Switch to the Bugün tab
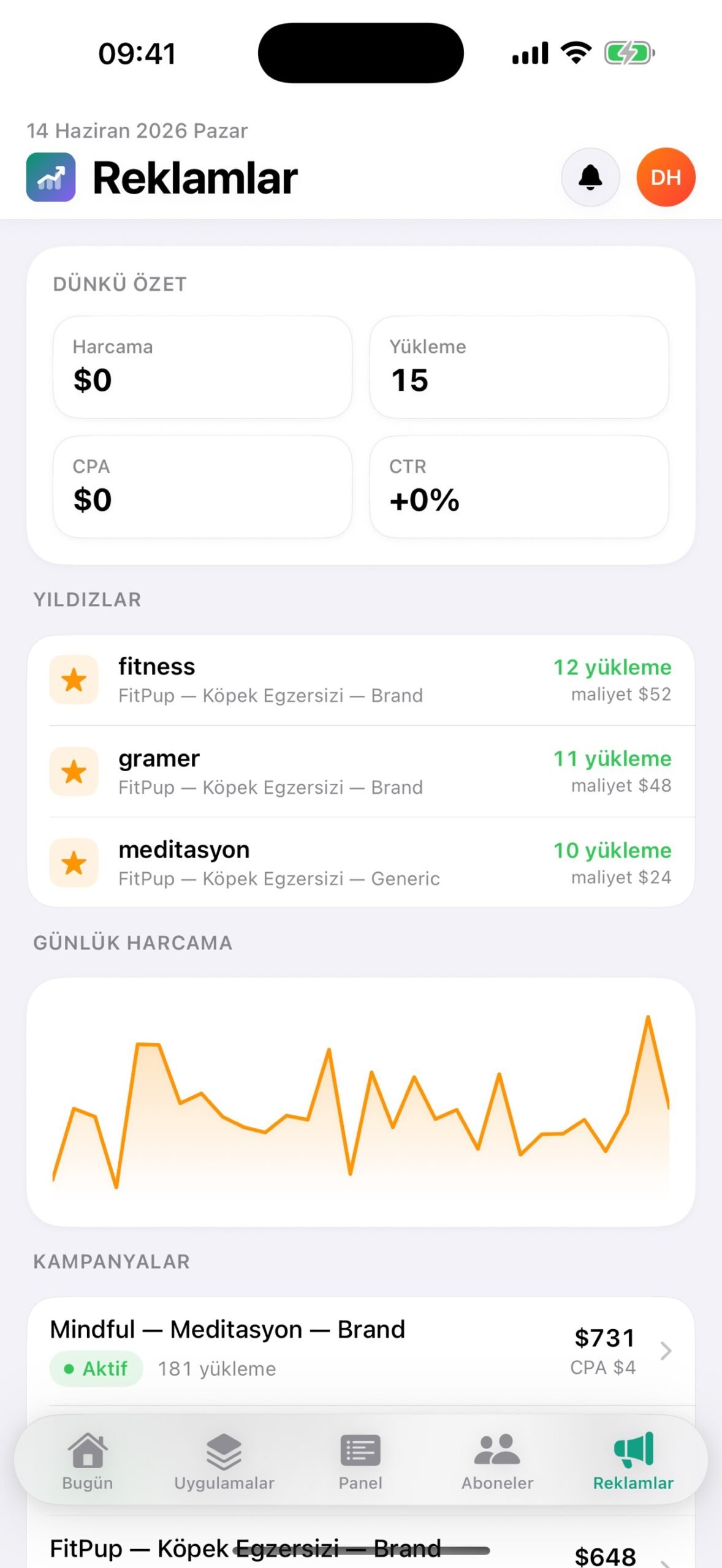The image size is (722, 1568). point(88,1461)
